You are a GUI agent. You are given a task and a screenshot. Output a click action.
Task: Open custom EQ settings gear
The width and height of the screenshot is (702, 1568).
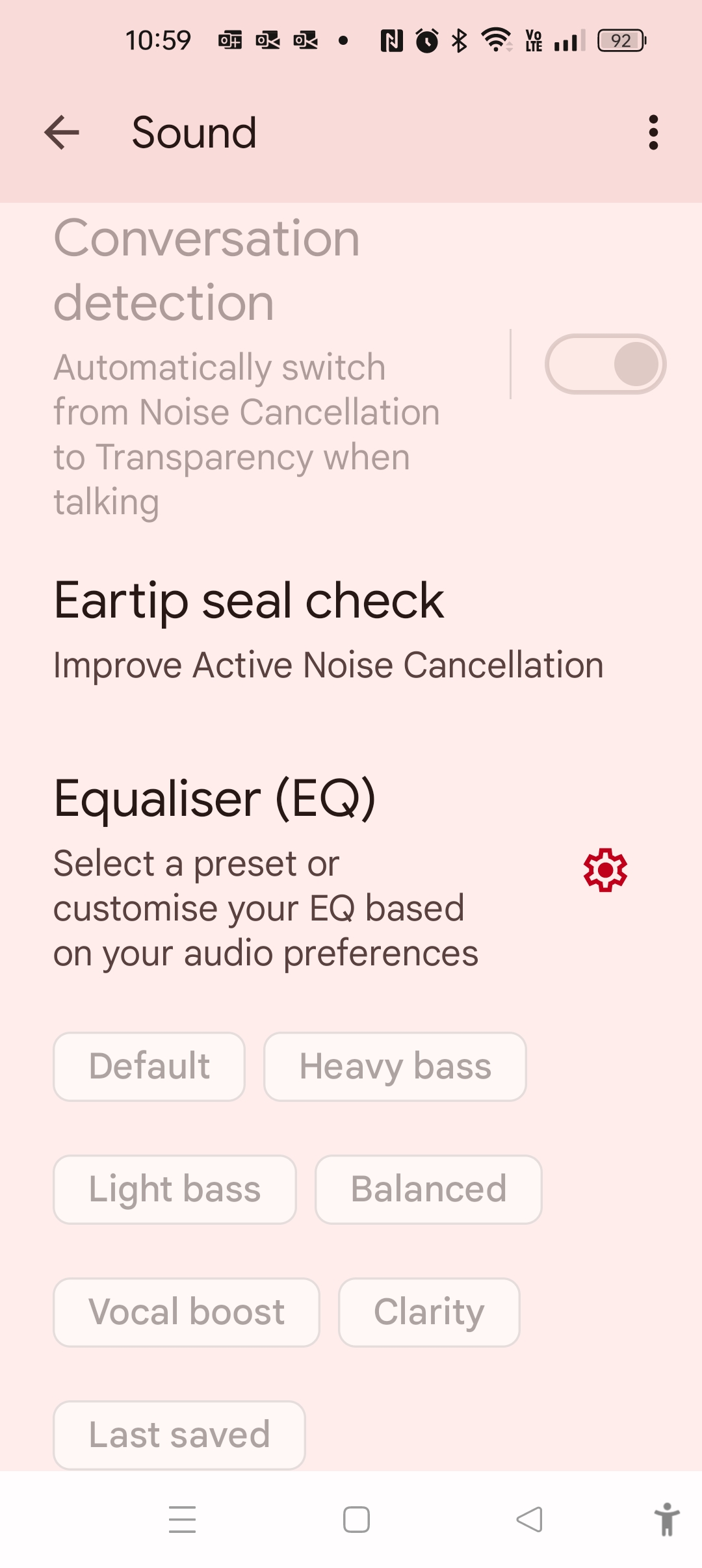click(605, 870)
